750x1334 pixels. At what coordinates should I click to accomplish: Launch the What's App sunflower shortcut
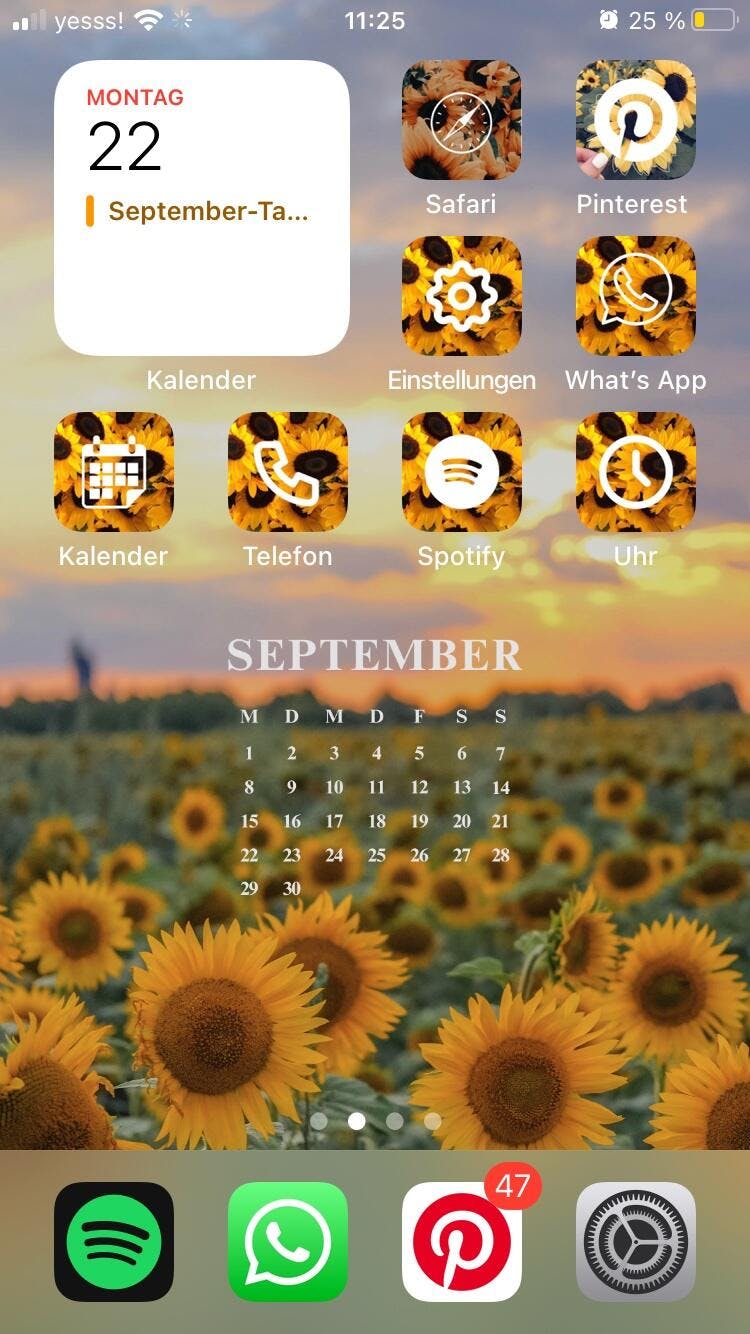pyautogui.click(x=635, y=296)
